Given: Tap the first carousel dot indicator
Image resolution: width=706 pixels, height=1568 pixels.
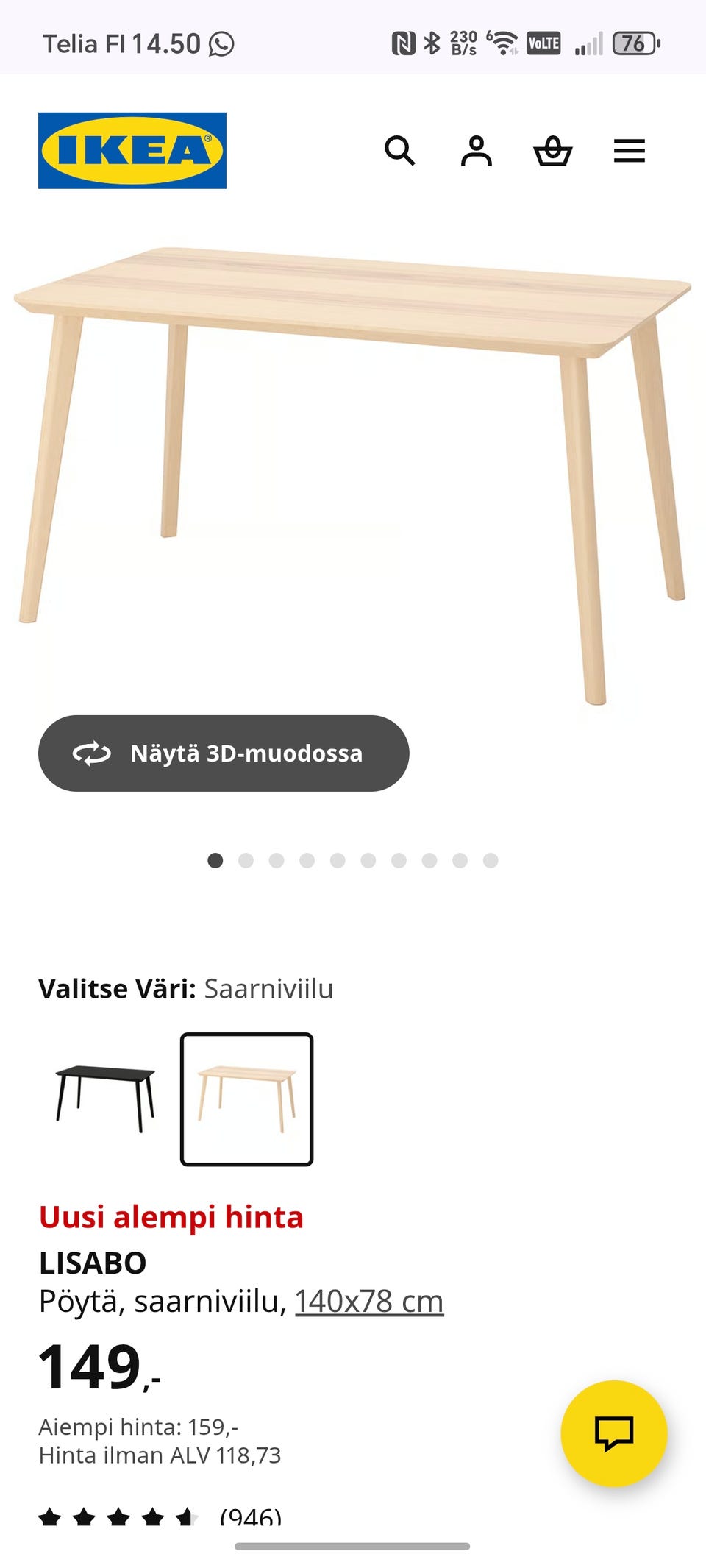Looking at the screenshot, I should coord(215,859).
